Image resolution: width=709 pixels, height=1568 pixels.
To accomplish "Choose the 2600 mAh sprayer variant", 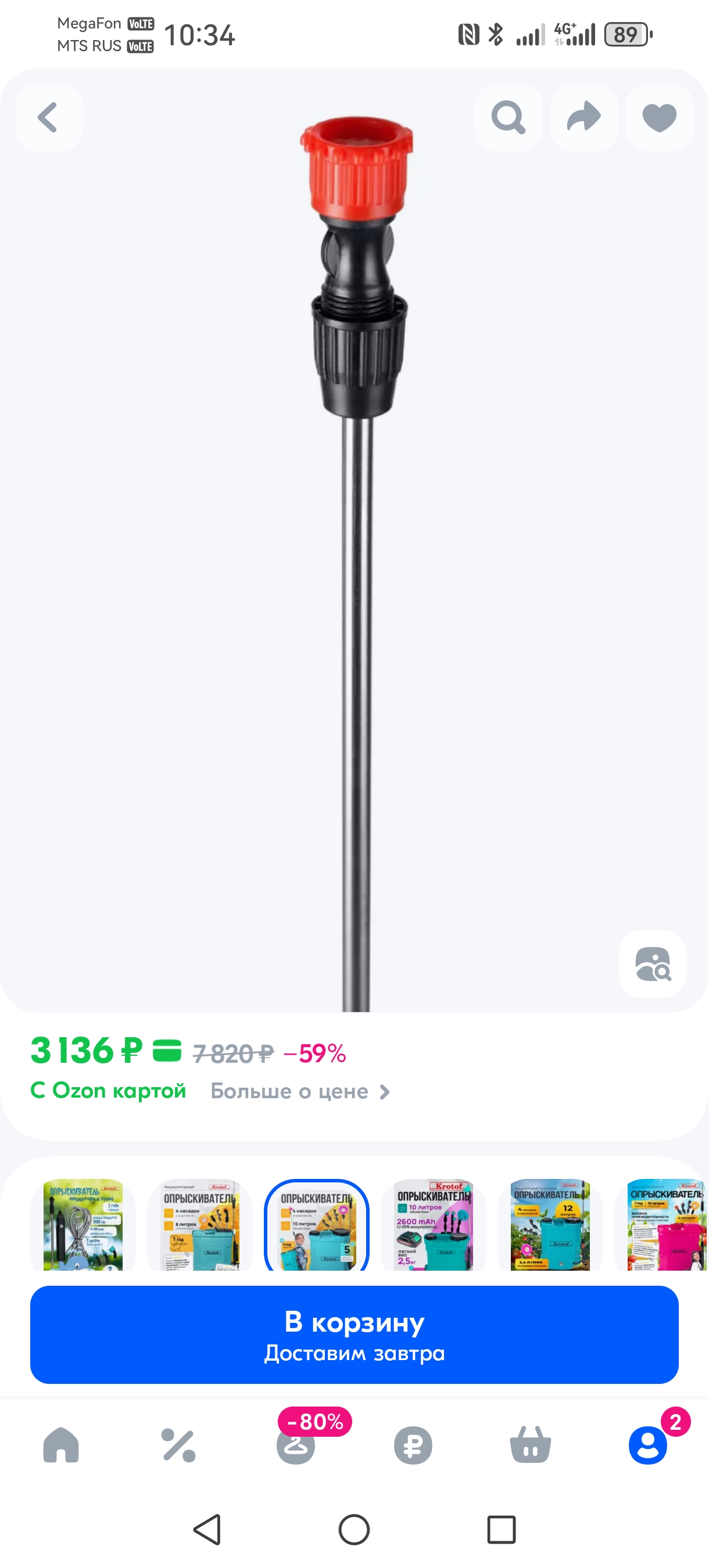I will click(434, 1225).
